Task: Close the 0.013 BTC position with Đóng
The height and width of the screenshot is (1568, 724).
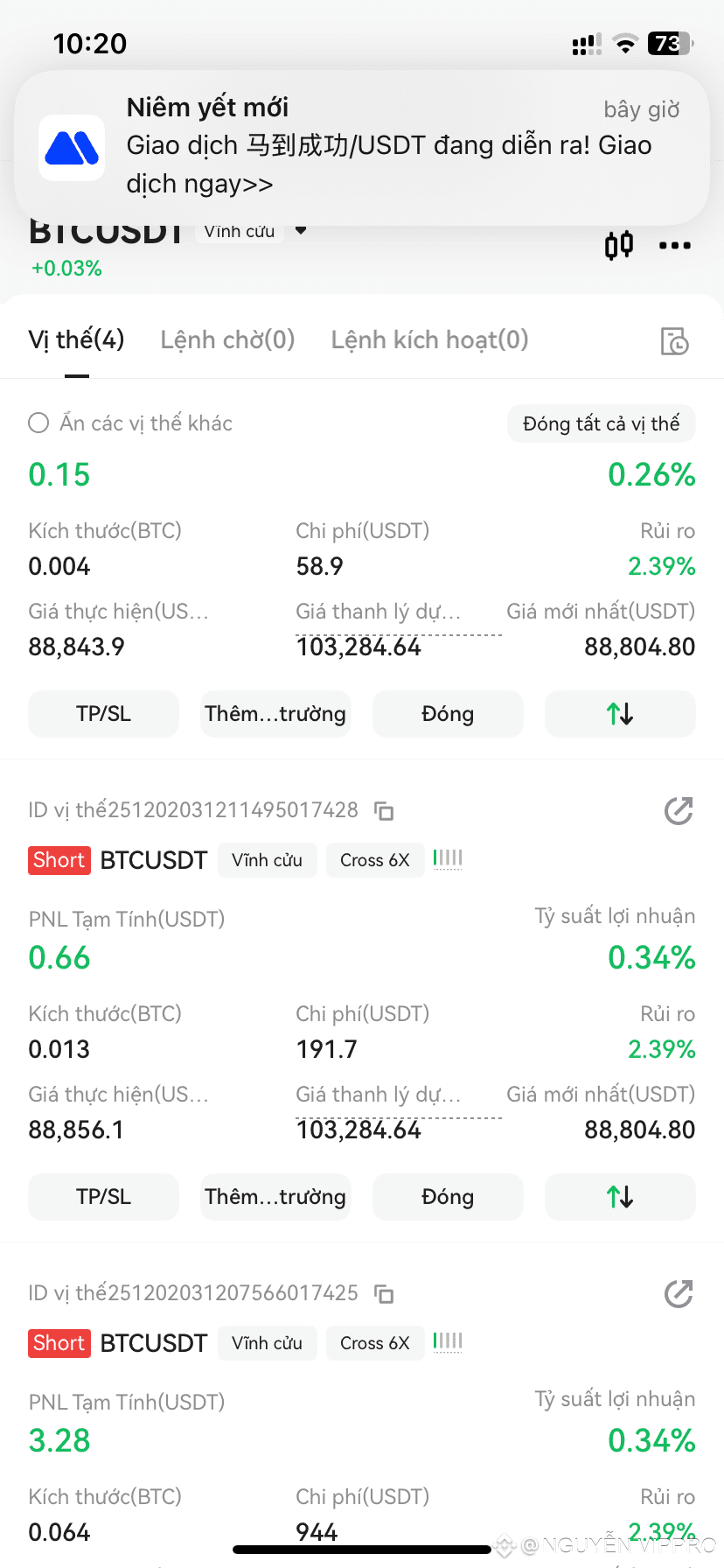Action: [x=448, y=1197]
